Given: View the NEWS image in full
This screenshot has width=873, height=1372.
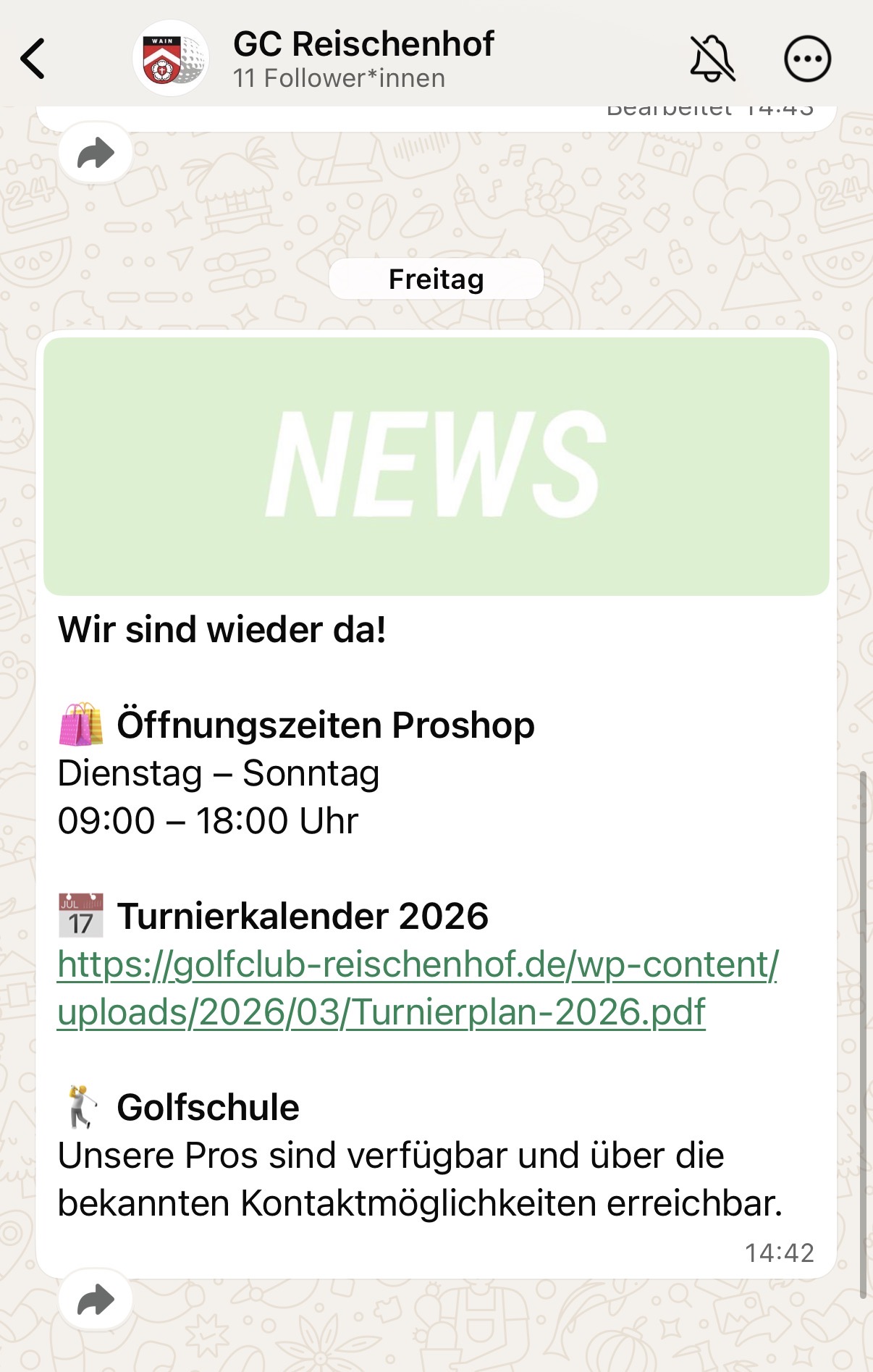Looking at the screenshot, I should tap(436, 466).
